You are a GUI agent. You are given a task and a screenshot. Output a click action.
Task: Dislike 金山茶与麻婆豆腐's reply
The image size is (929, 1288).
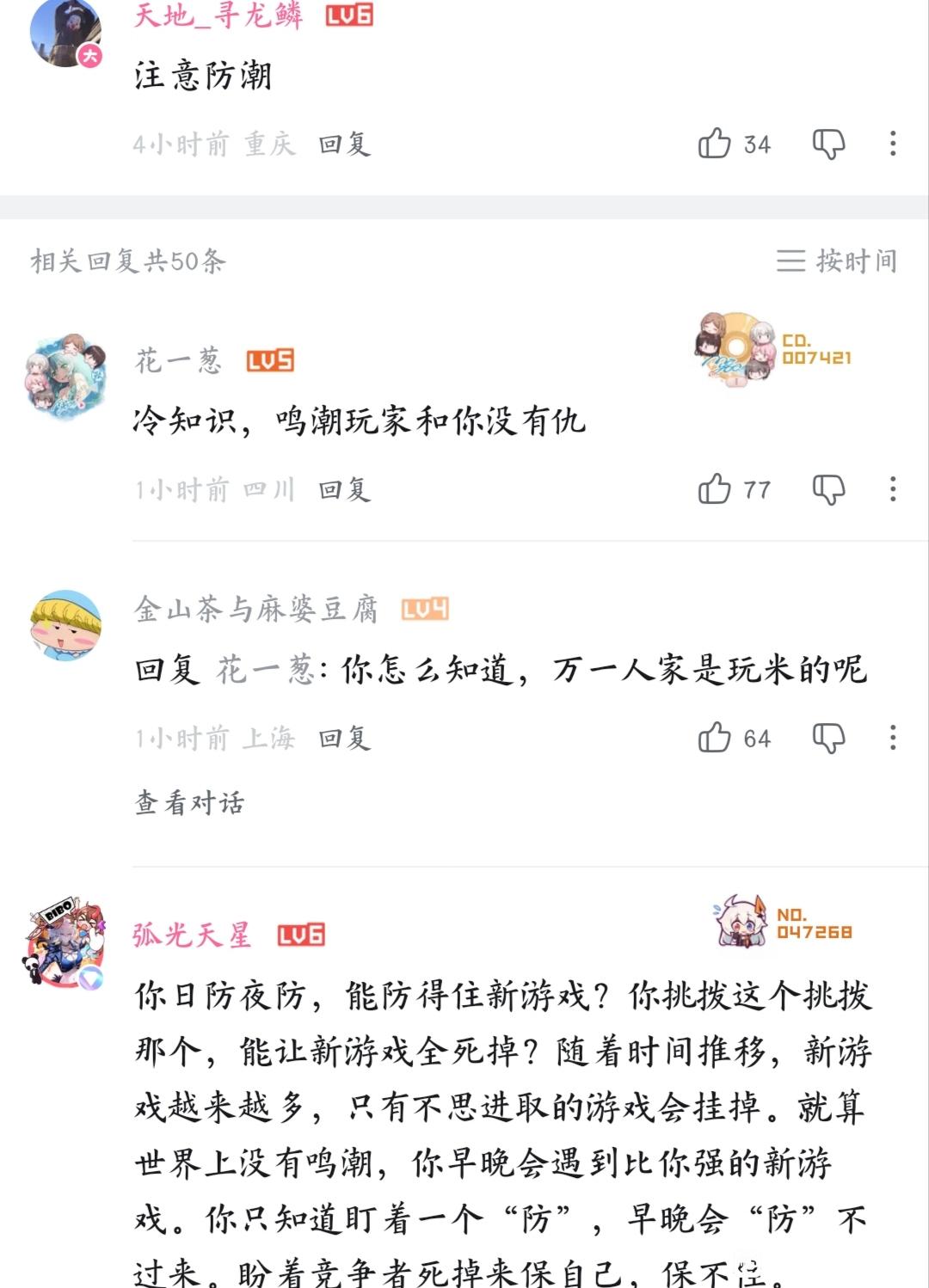click(x=828, y=738)
